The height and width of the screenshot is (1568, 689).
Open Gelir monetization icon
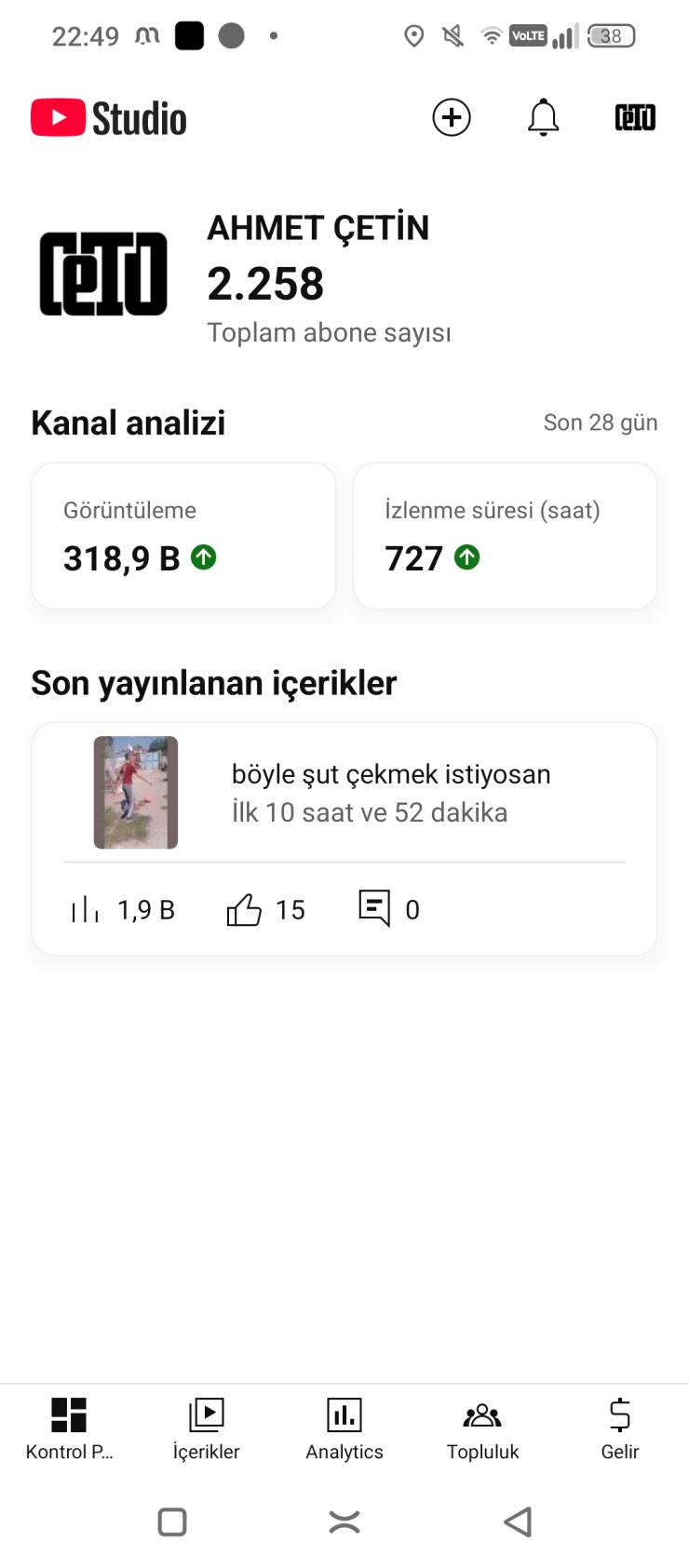click(x=619, y=1416)
